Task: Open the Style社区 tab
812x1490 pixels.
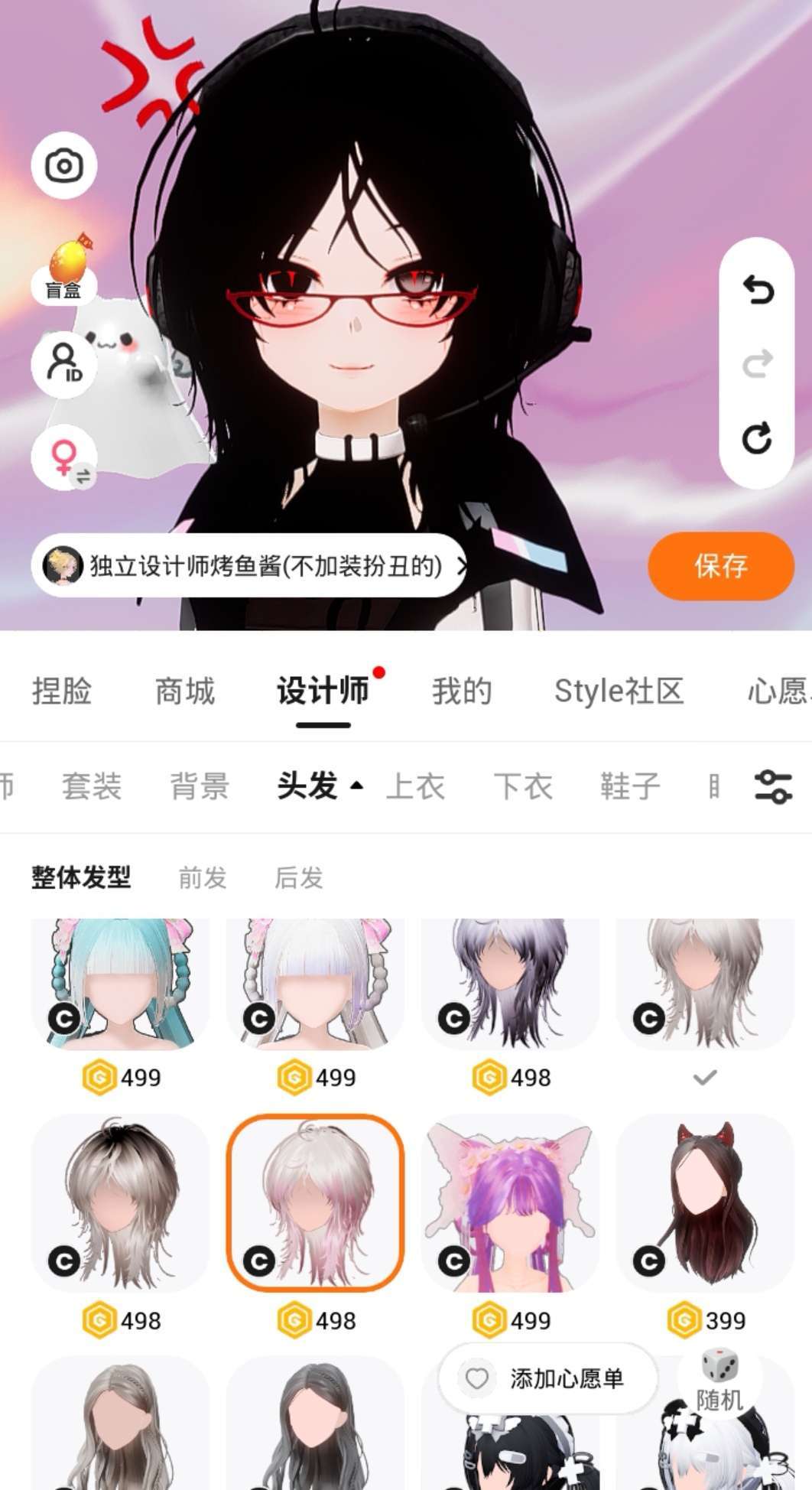Action: pos(618,691)
